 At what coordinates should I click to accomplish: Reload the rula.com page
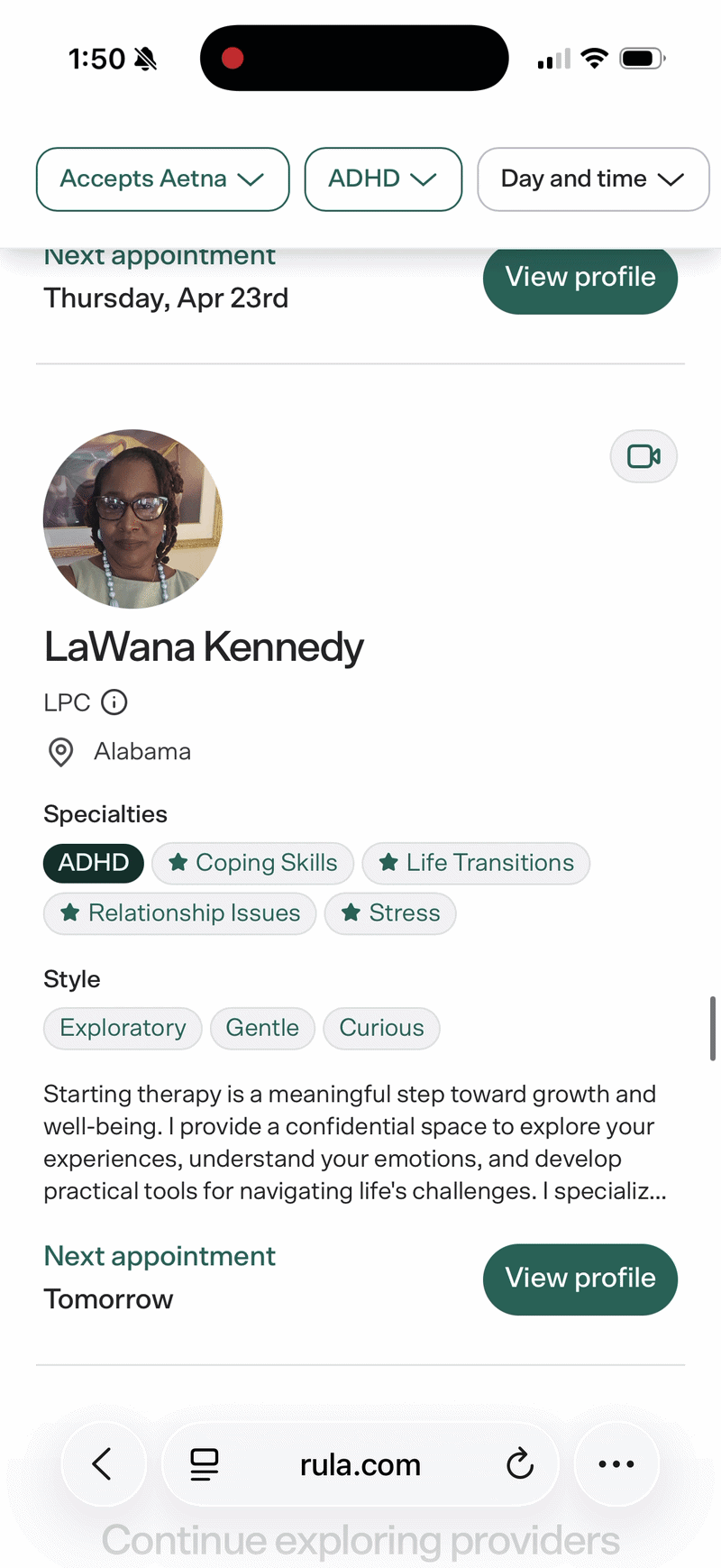point(520,1463)
